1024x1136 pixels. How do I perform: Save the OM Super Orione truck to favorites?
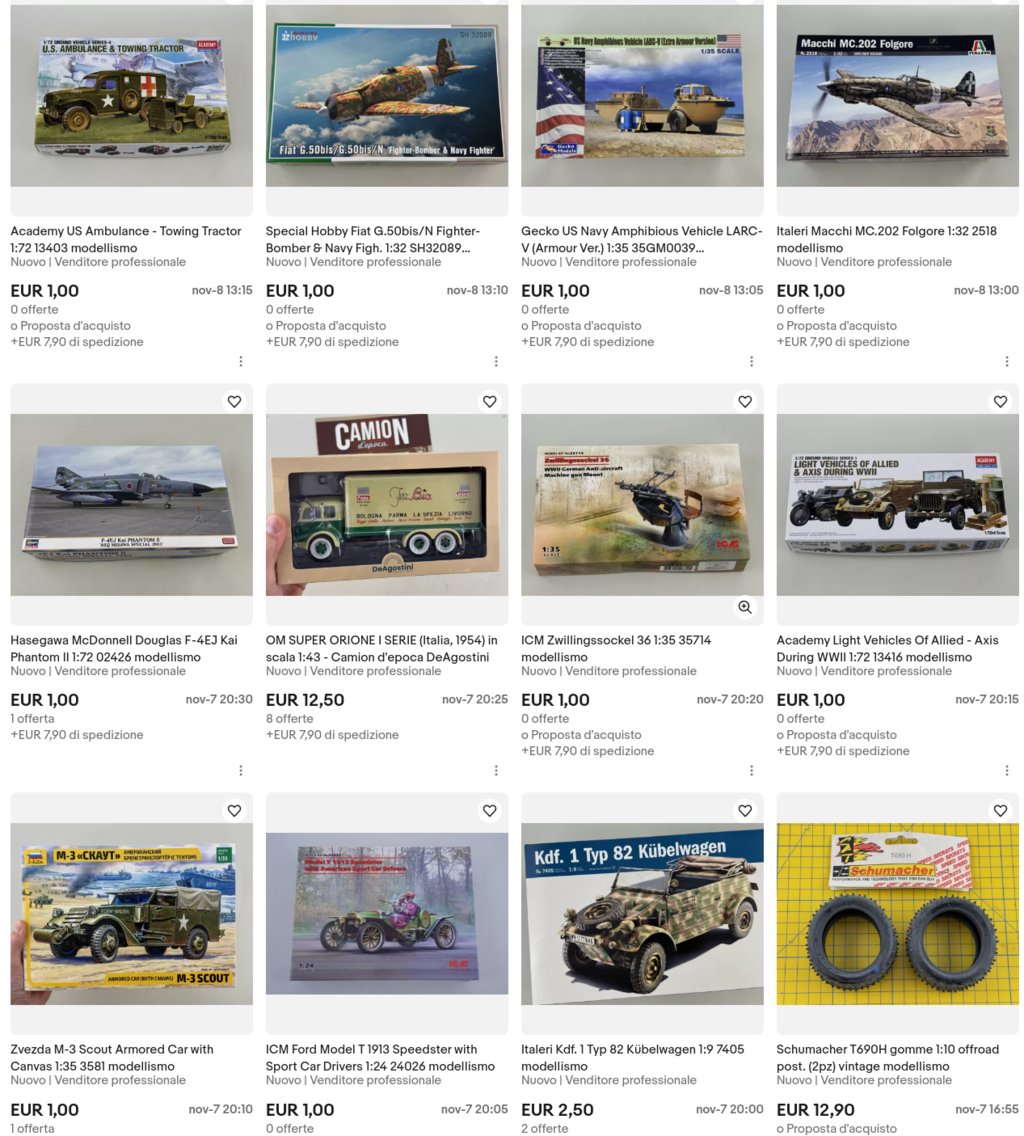489,402
